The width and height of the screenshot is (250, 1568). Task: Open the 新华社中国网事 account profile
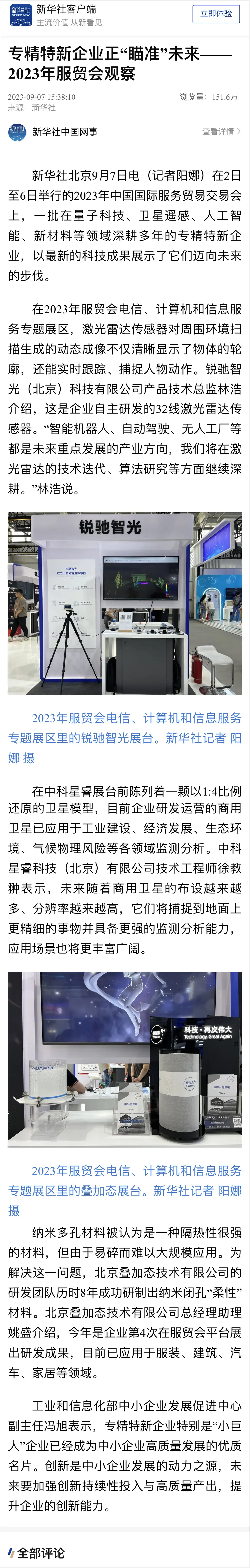(x=64, y=131)
